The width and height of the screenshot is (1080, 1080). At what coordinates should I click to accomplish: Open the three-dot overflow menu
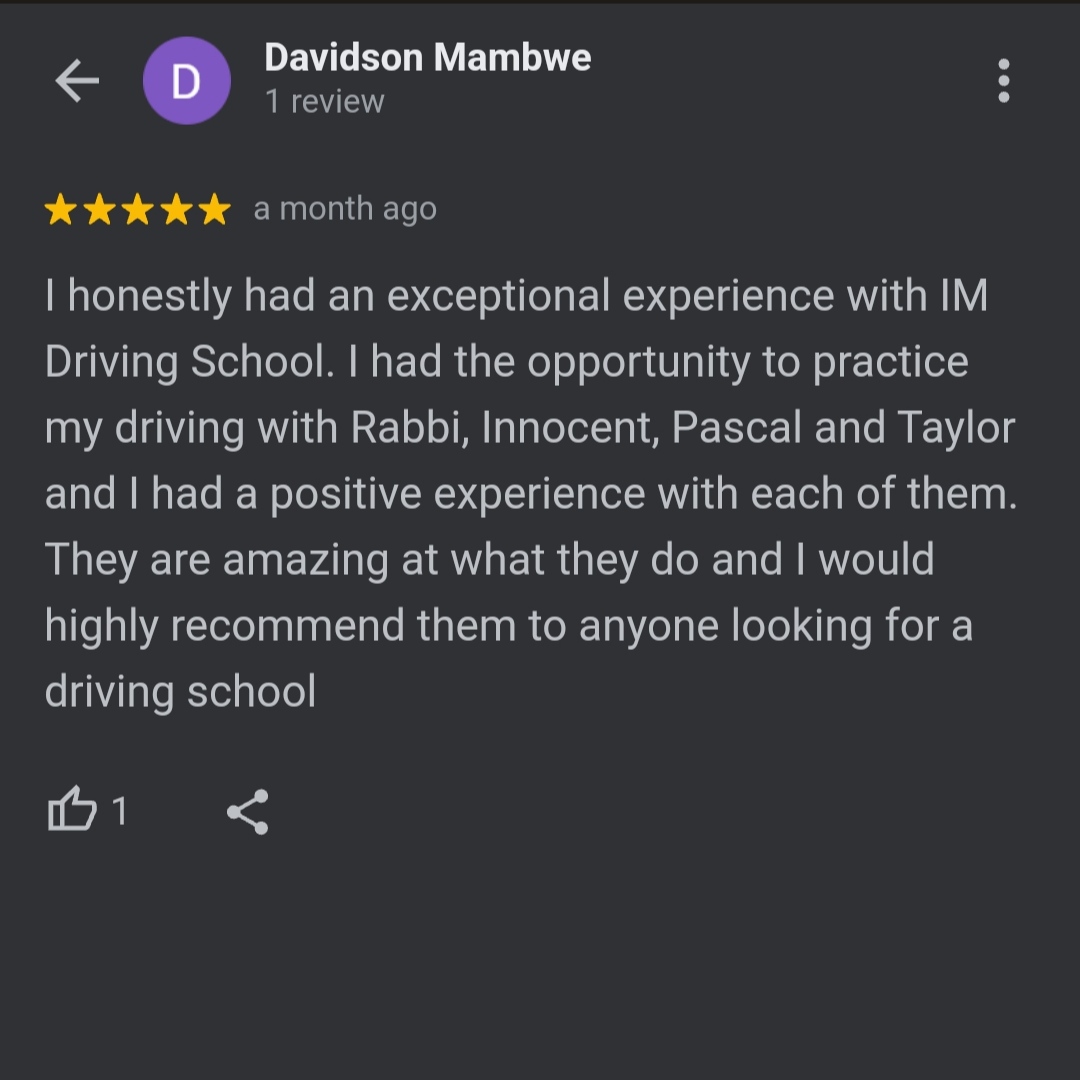pyautogui.click(x=1003, y=81)
